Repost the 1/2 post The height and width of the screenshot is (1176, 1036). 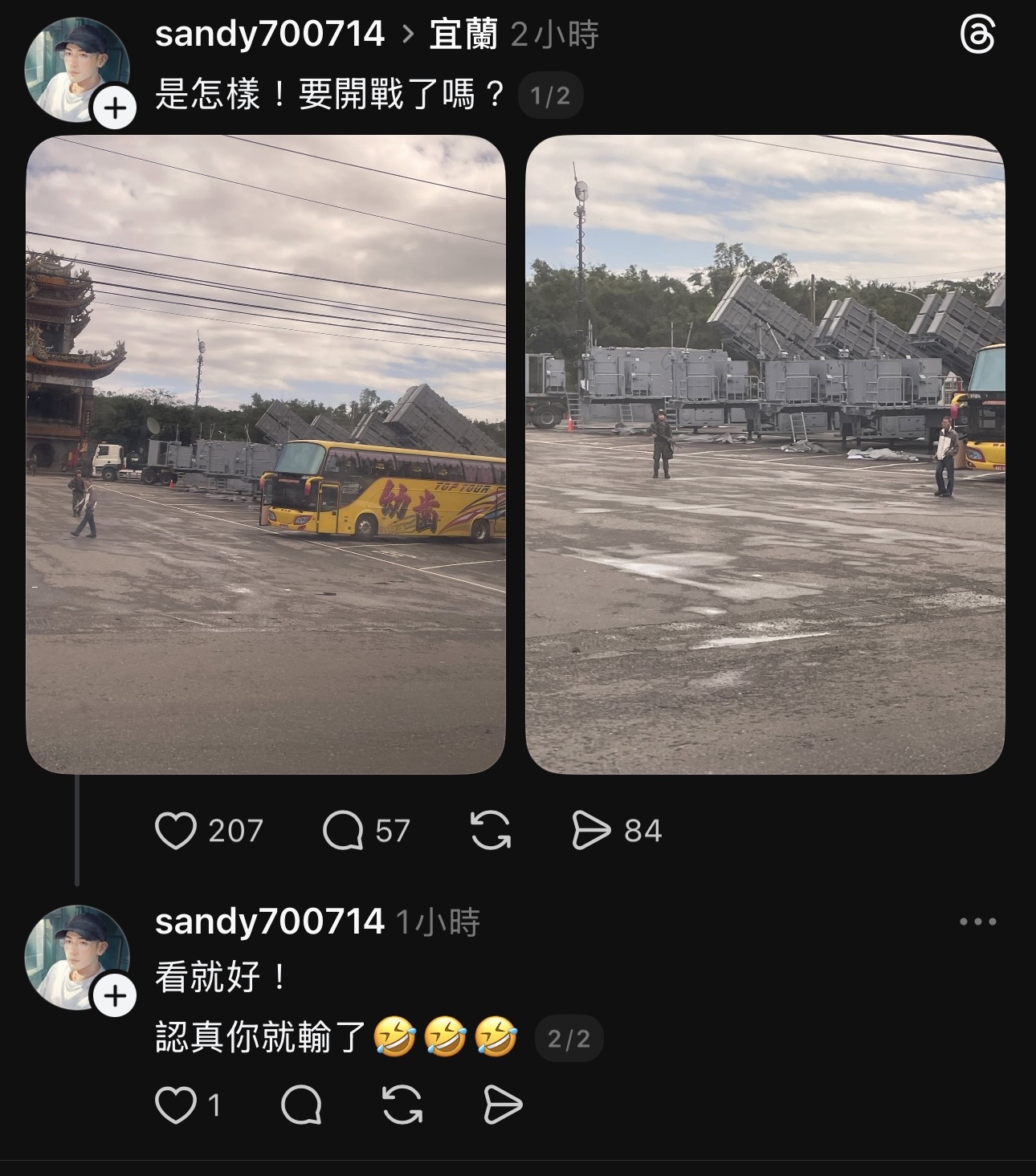491,831
